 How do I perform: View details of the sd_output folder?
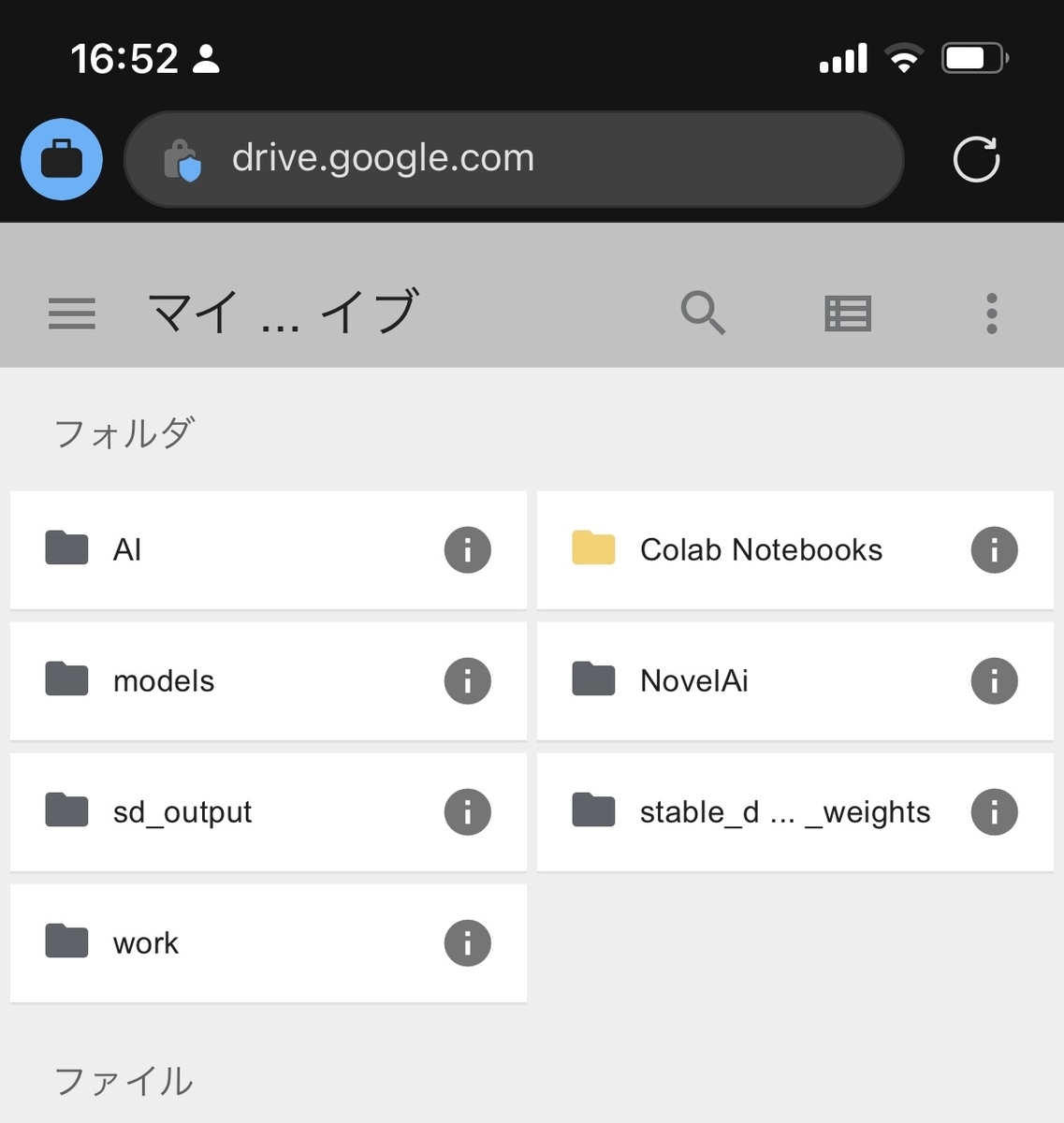[467, 812]
